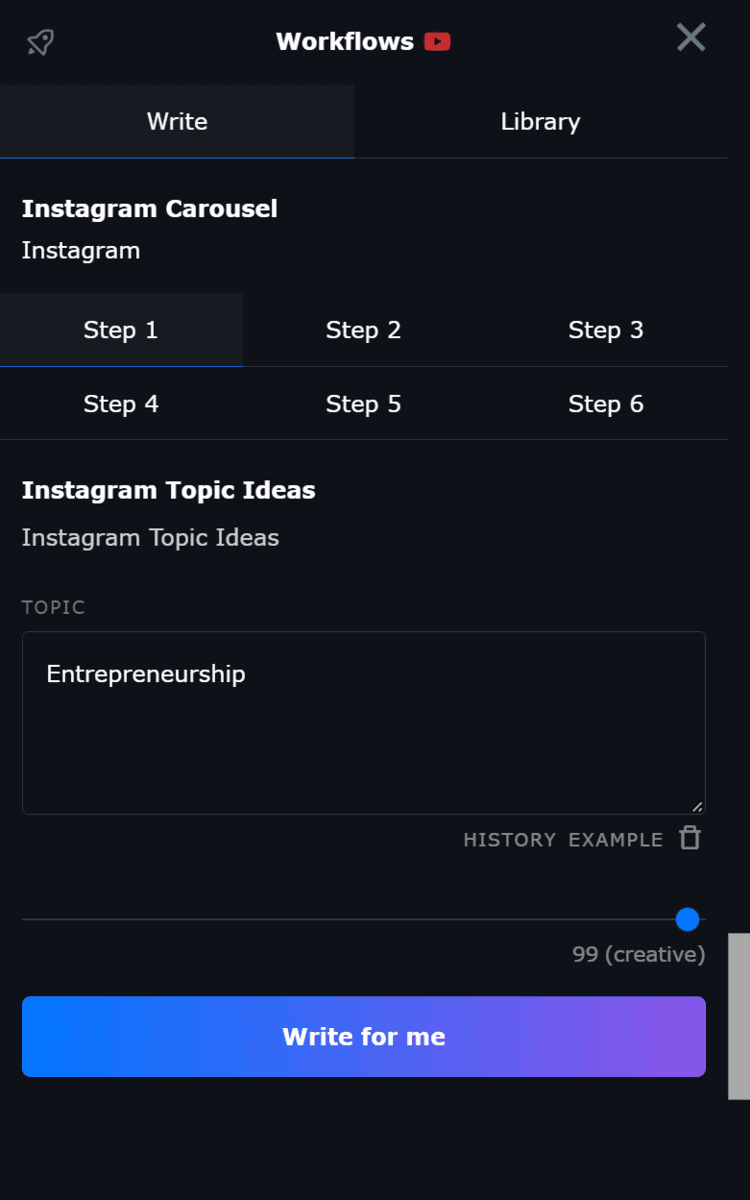Click the Instagram Carousel workflow title

[149, 209]
